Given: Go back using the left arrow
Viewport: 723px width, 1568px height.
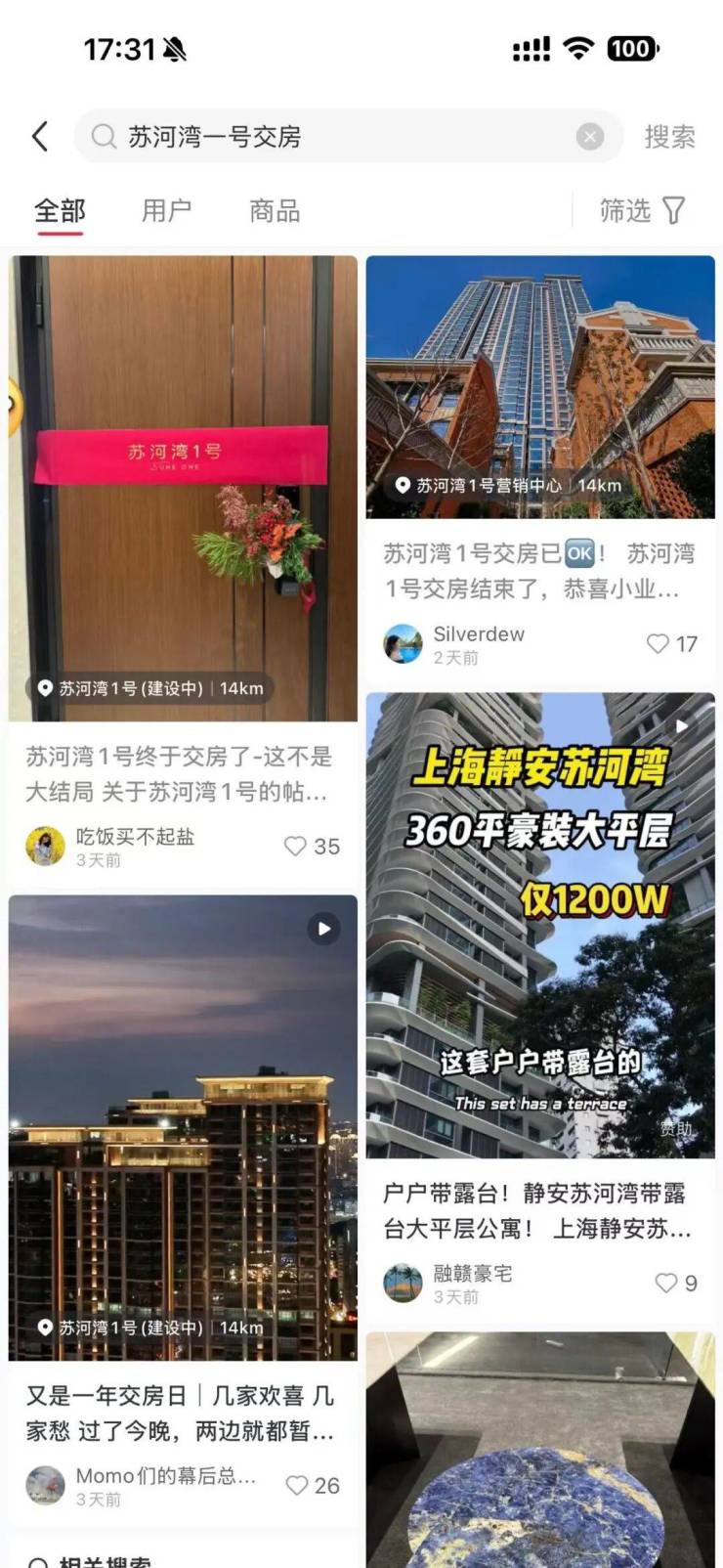Looking at the screenshot, I should pyautogui.click(x=40, y=136).
